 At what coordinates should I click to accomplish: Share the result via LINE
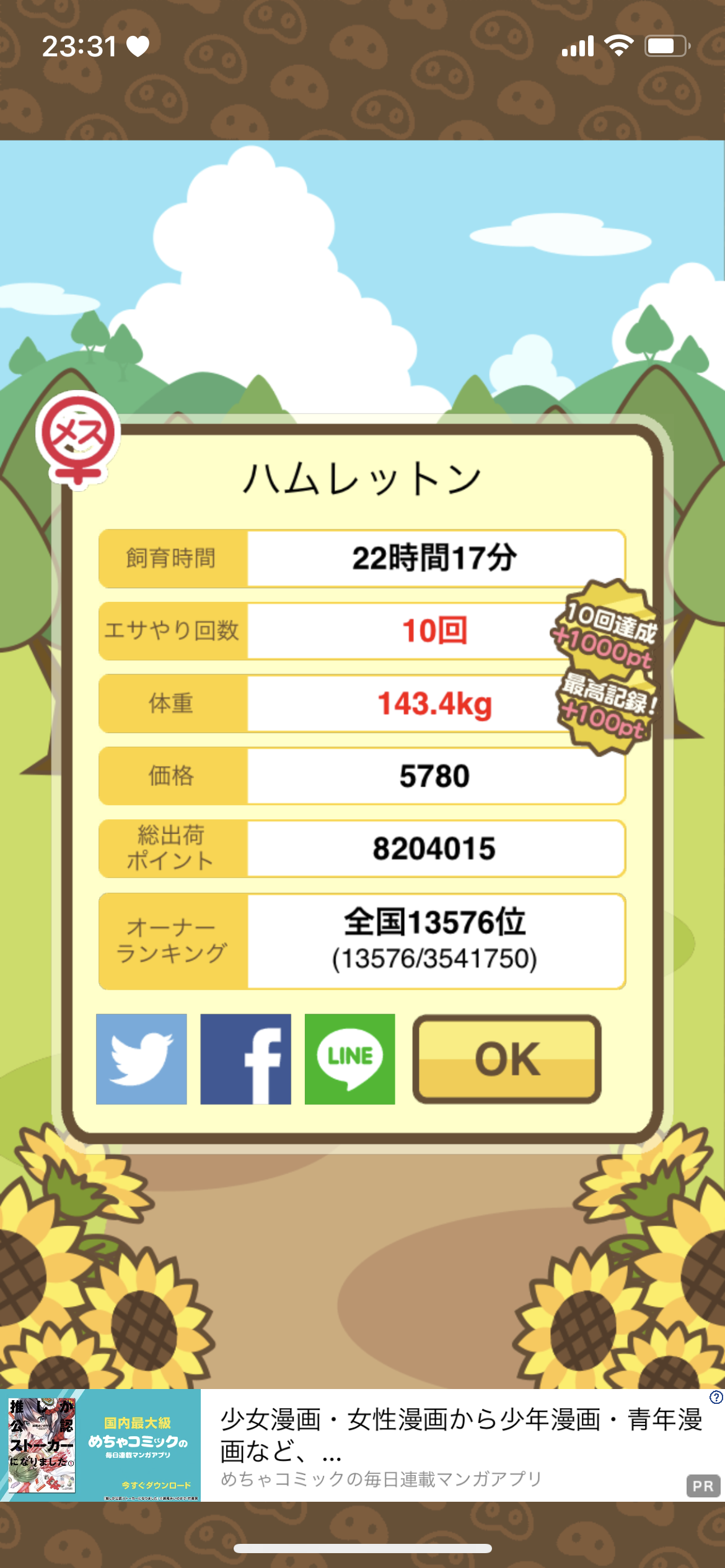click(x=349, y=1058)
